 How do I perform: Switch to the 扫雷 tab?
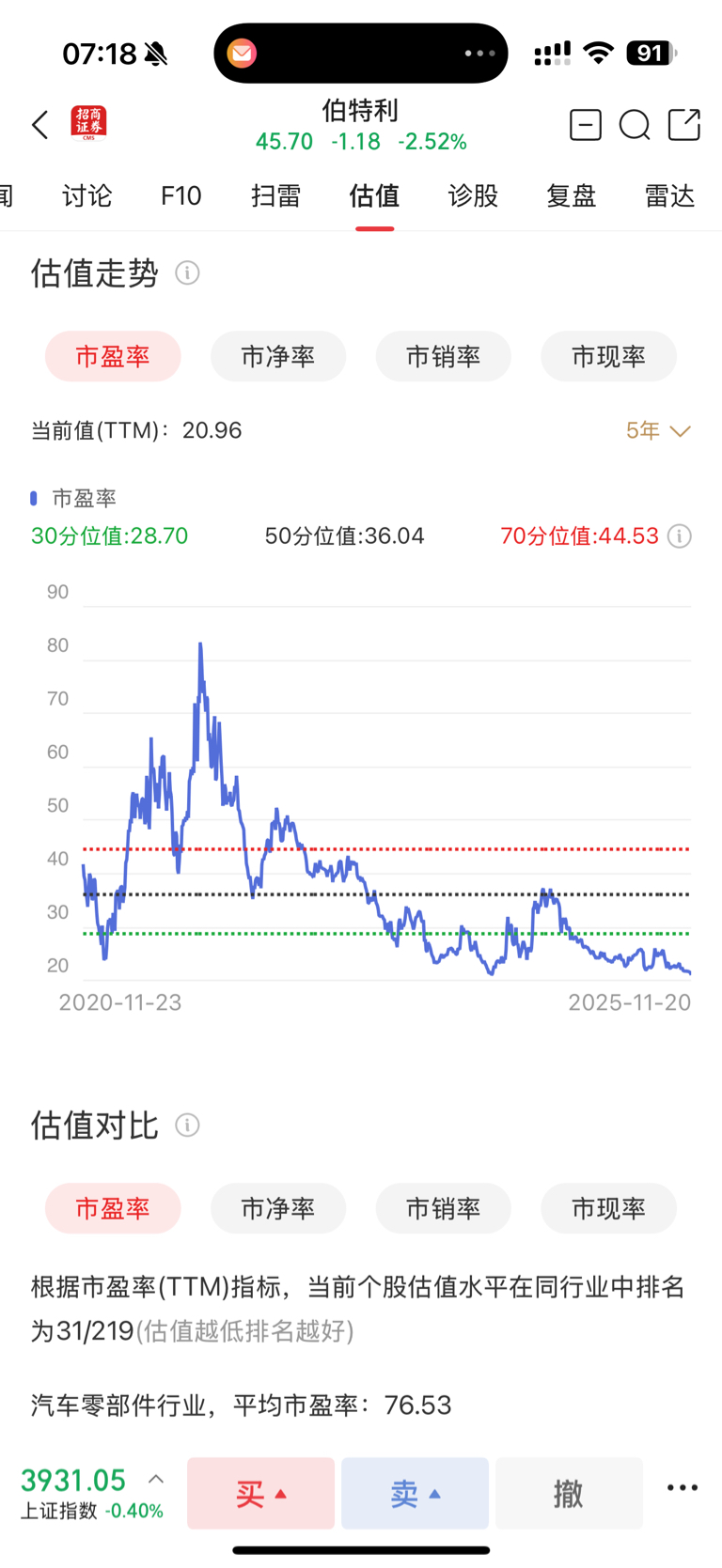275,195
